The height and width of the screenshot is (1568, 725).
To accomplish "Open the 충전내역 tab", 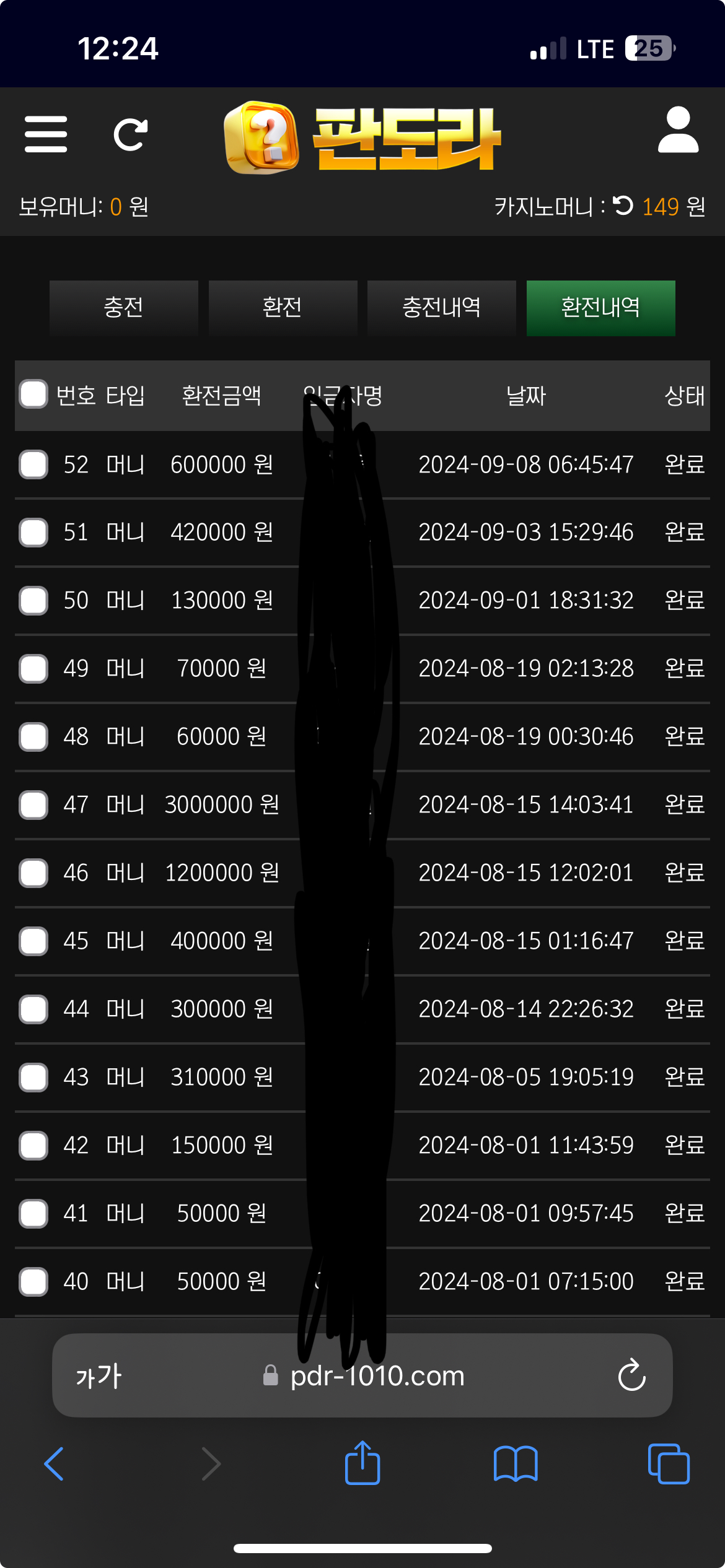I will 441,308.
